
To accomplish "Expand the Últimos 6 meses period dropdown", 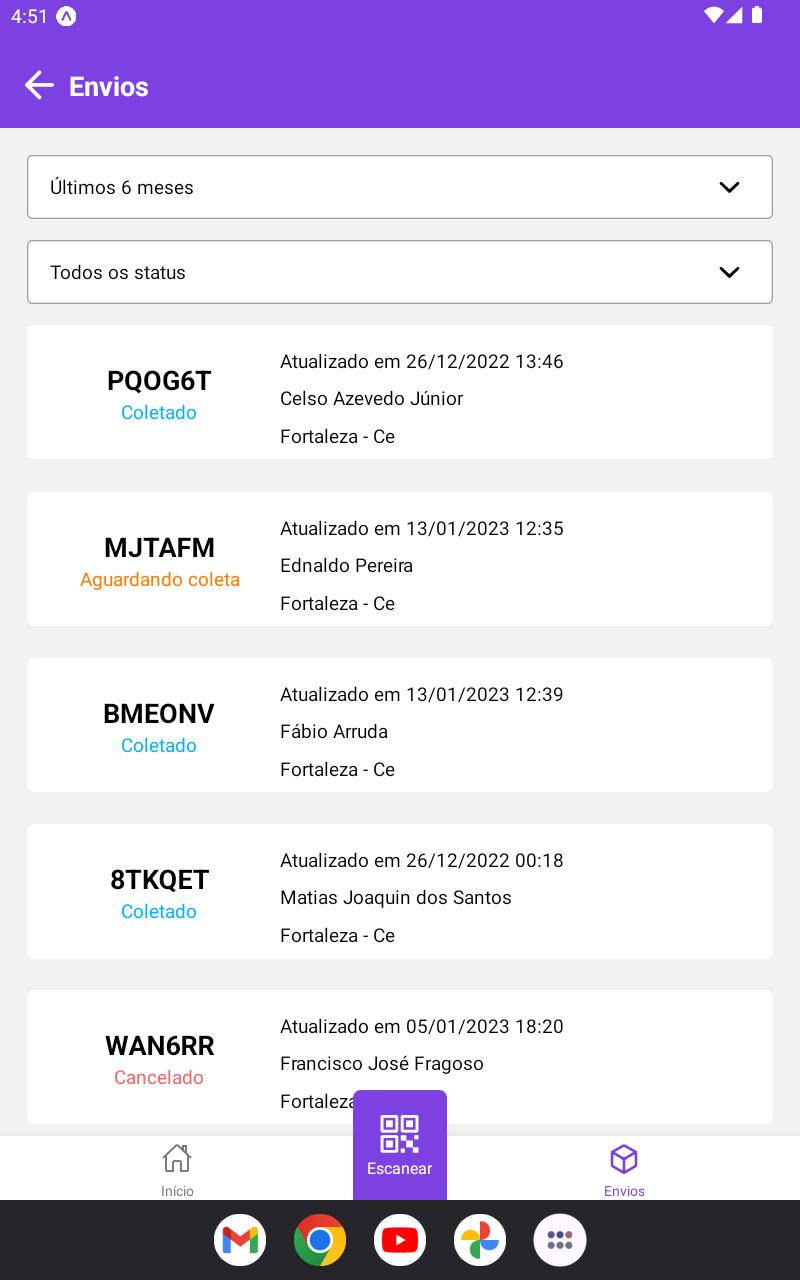I will (400, 187).
